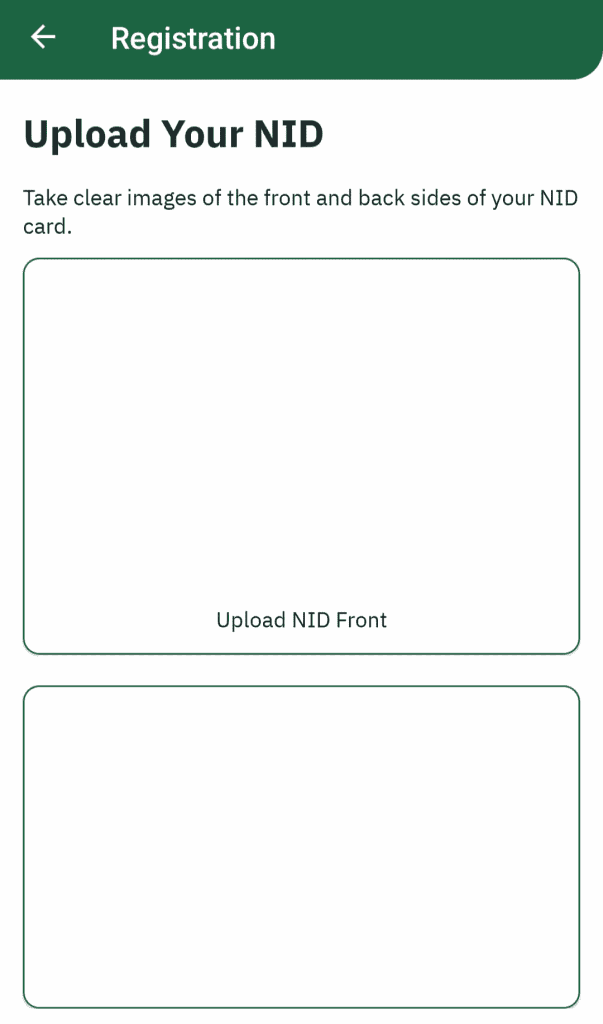
Task: Select the second empty NID upload box
Action: [x=301, y=846]
